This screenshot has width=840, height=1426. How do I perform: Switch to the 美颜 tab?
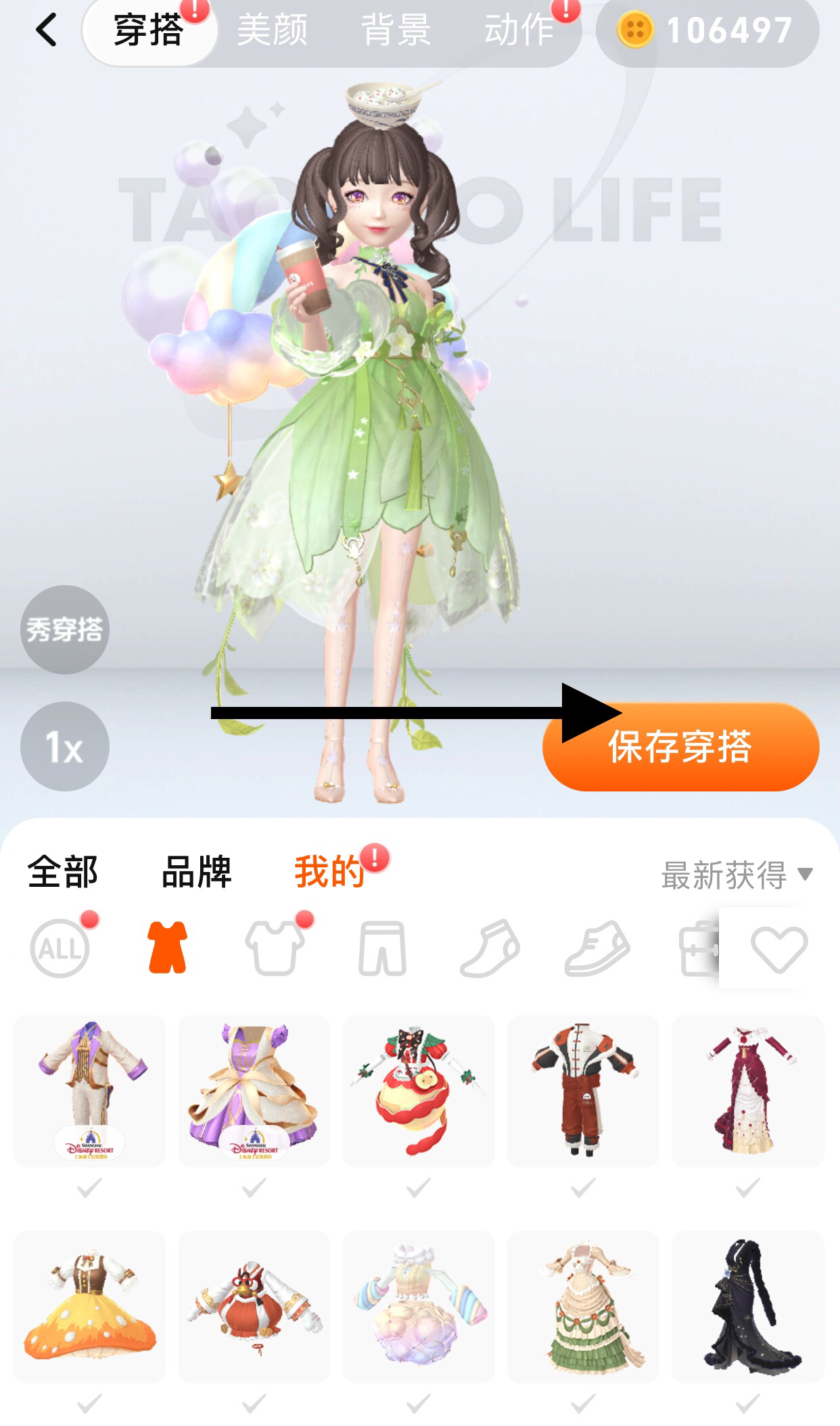(272, 30)
